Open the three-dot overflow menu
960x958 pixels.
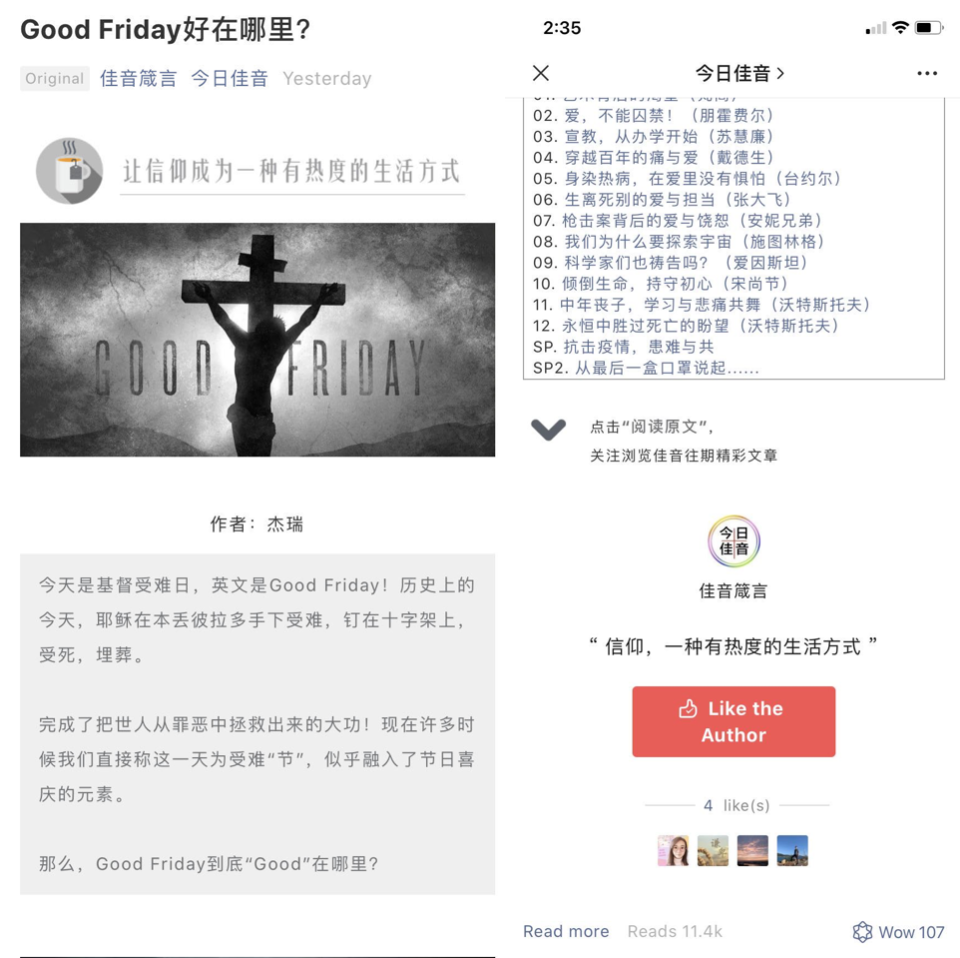926,73
